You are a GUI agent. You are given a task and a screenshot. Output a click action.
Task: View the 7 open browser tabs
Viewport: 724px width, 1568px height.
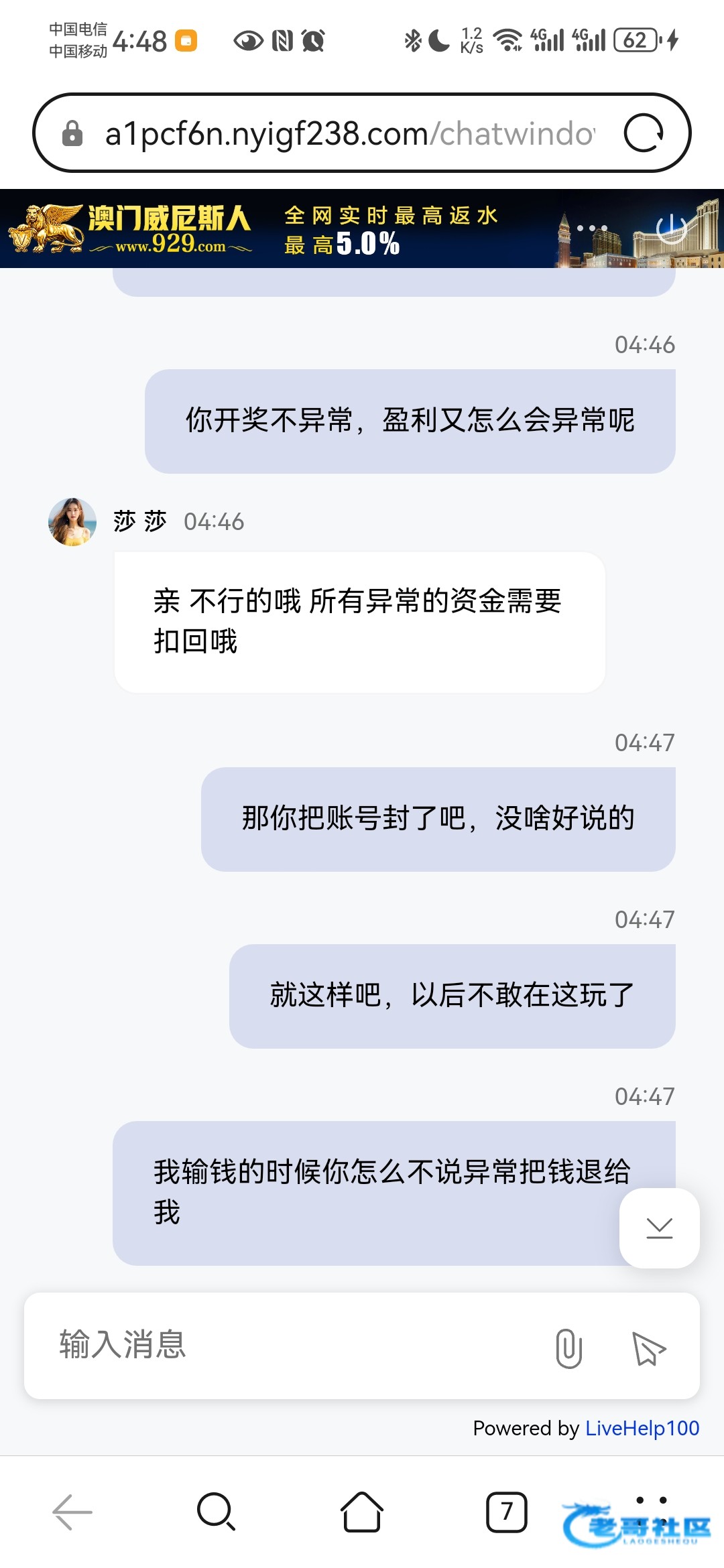507,1512
